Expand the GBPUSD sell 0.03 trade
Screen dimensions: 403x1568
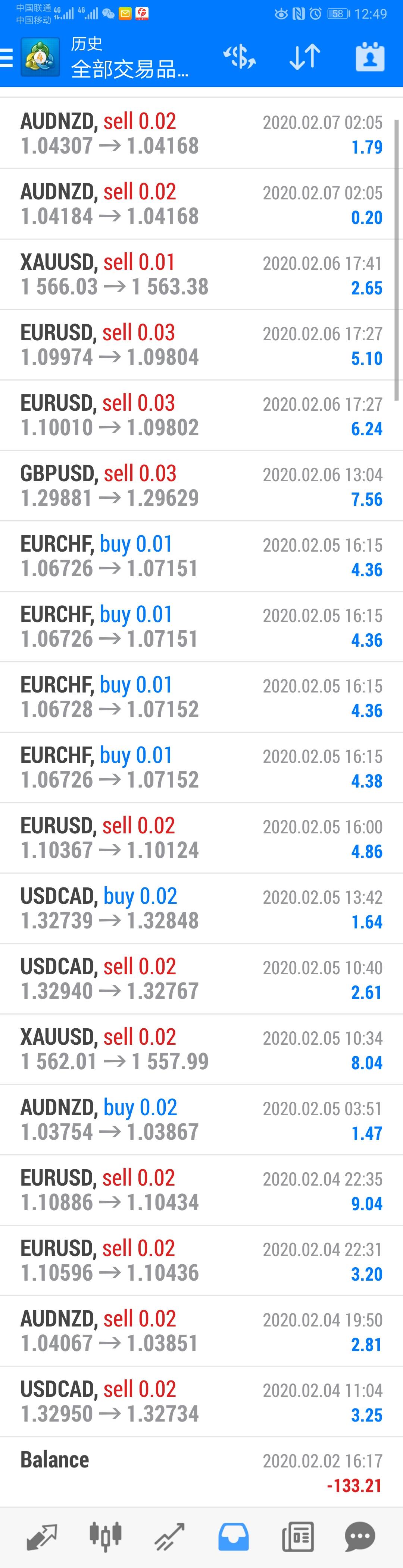(x=201, y=486)
